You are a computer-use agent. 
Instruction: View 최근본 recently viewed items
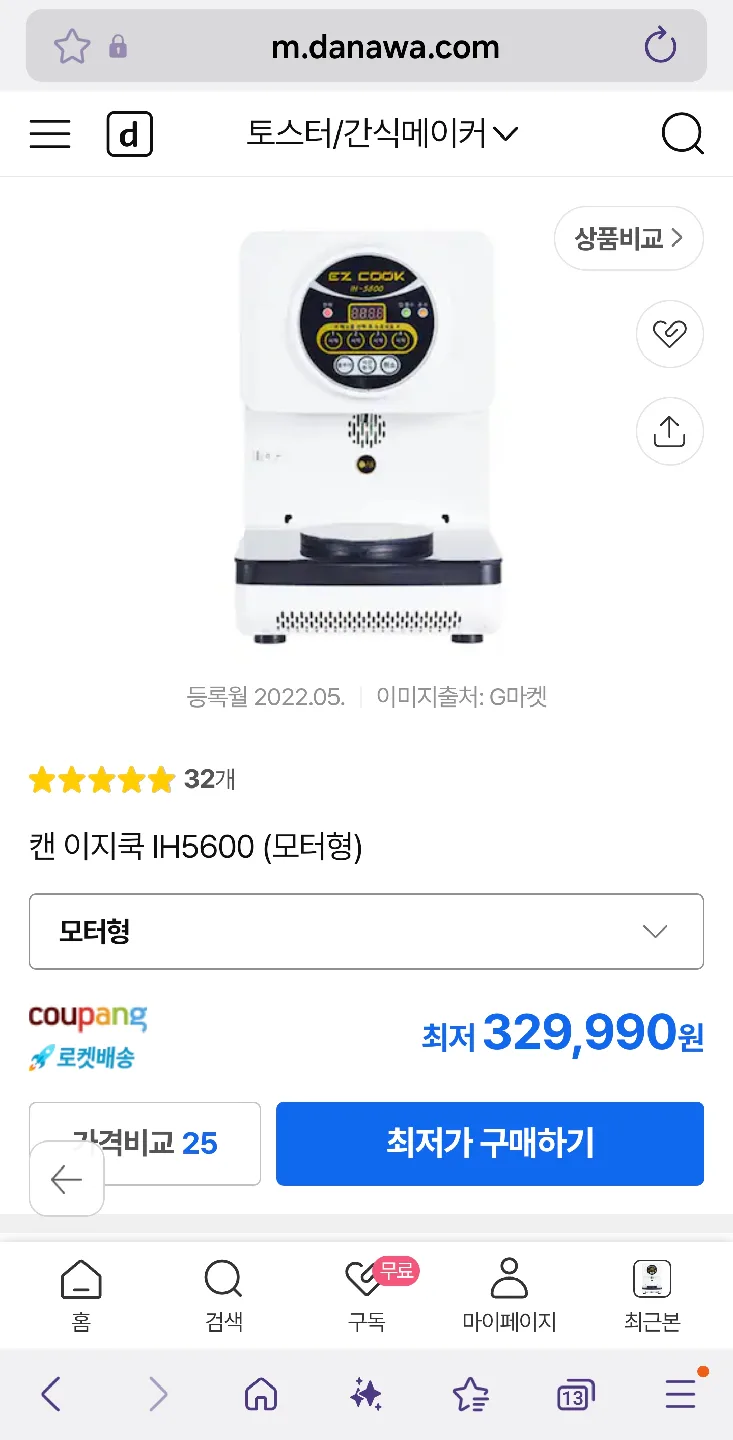click(x=652, y=1295)
